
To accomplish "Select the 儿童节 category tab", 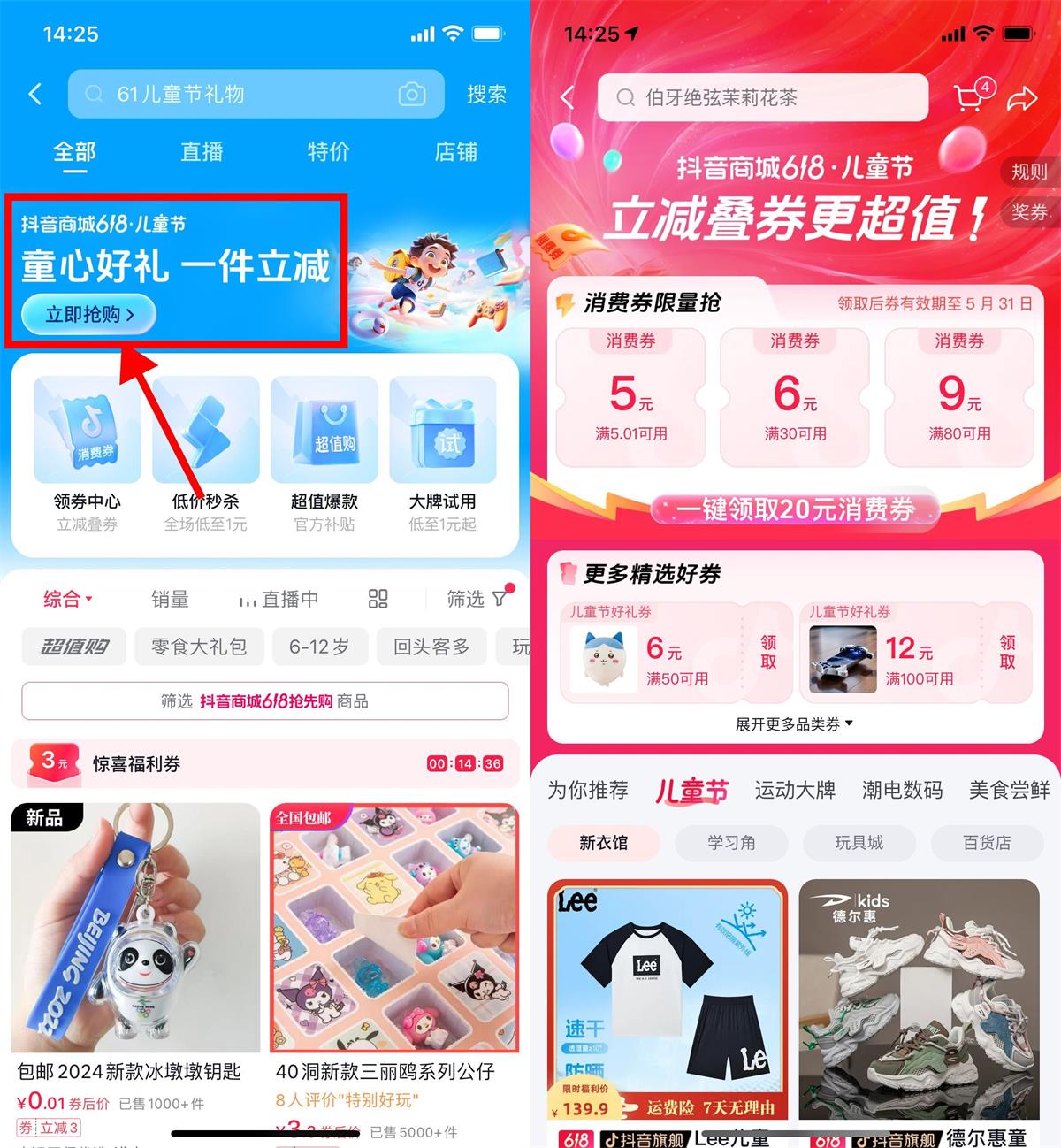I will 692,791.
